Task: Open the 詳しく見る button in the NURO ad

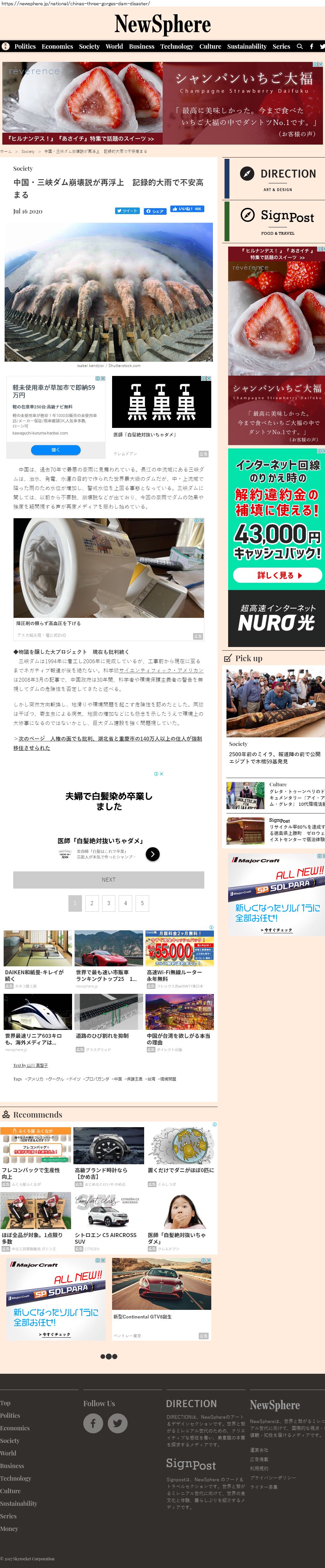Action: click(x=277, y=575)
